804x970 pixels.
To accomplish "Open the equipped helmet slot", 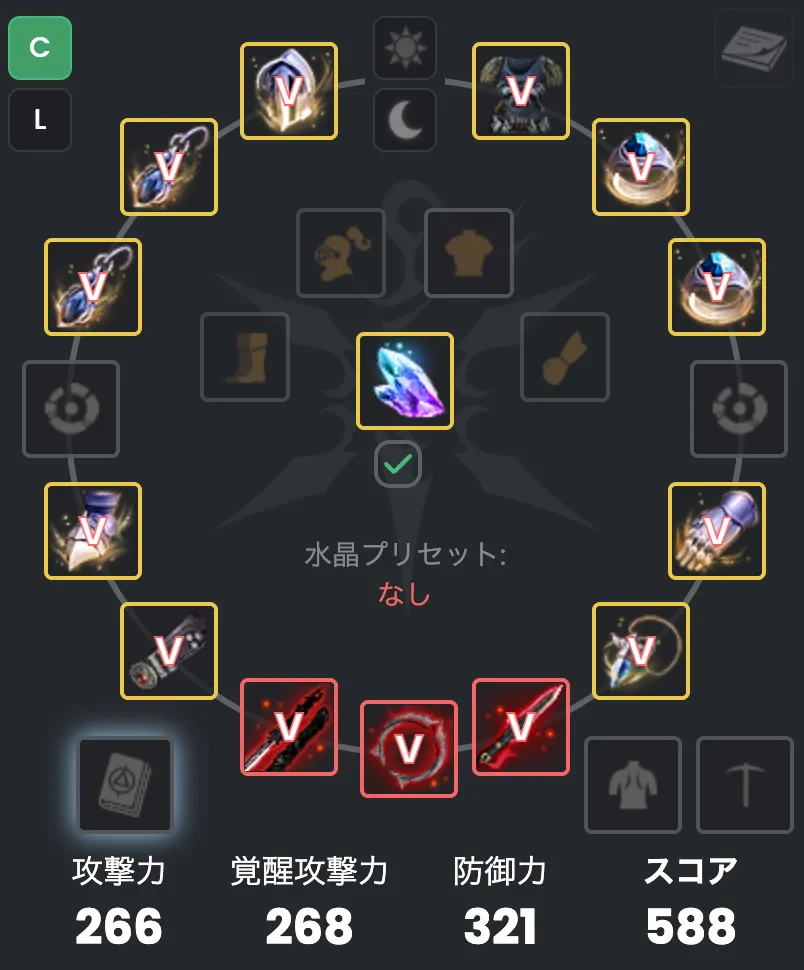I will coord(289,91).
